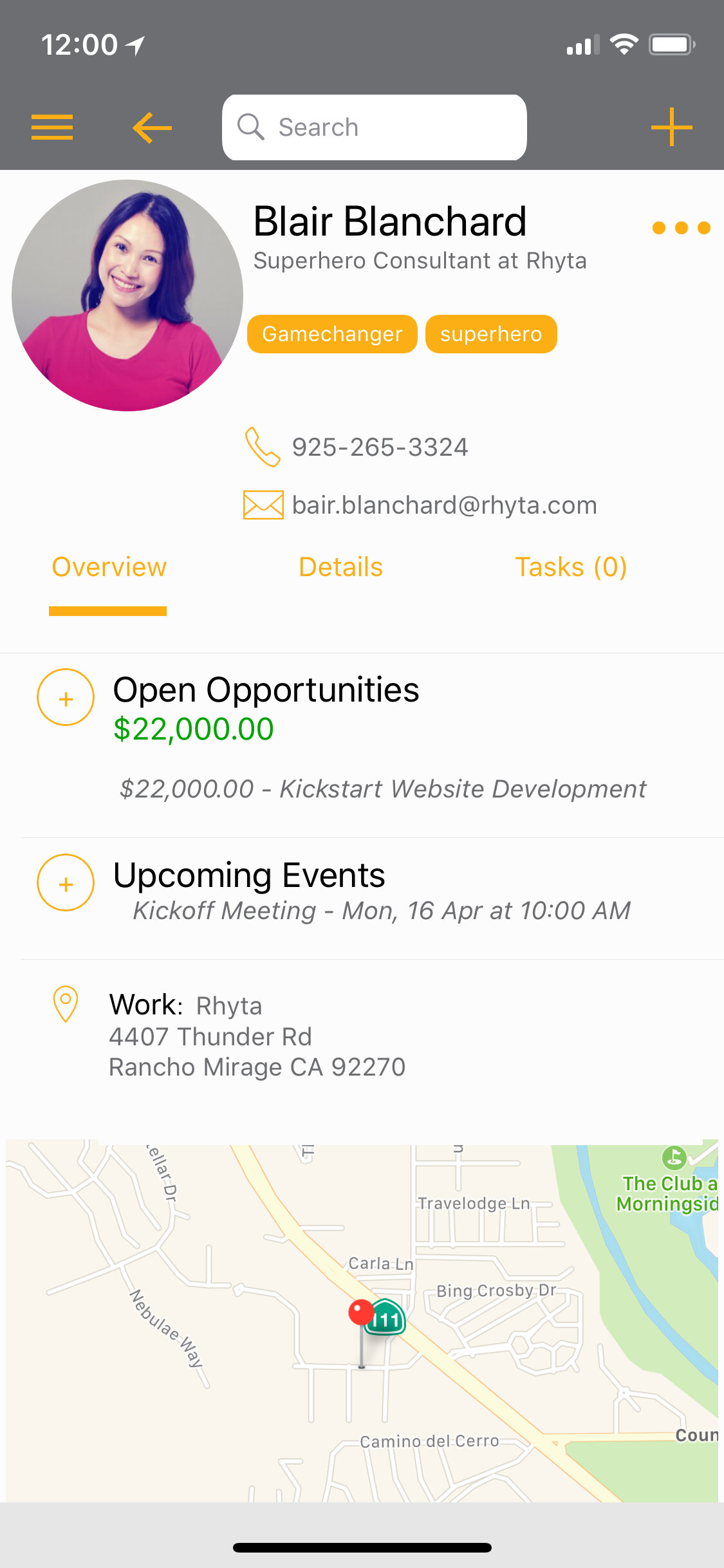
Task: Call 925-265-3324
Action: pyautogui.click(x=380, y=447)
